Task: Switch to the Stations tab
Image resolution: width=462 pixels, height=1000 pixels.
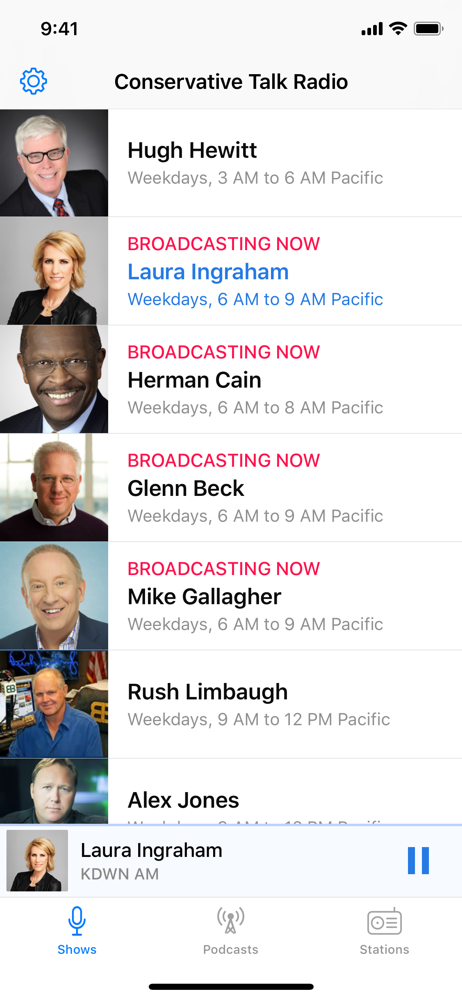Action: (384, 931)
